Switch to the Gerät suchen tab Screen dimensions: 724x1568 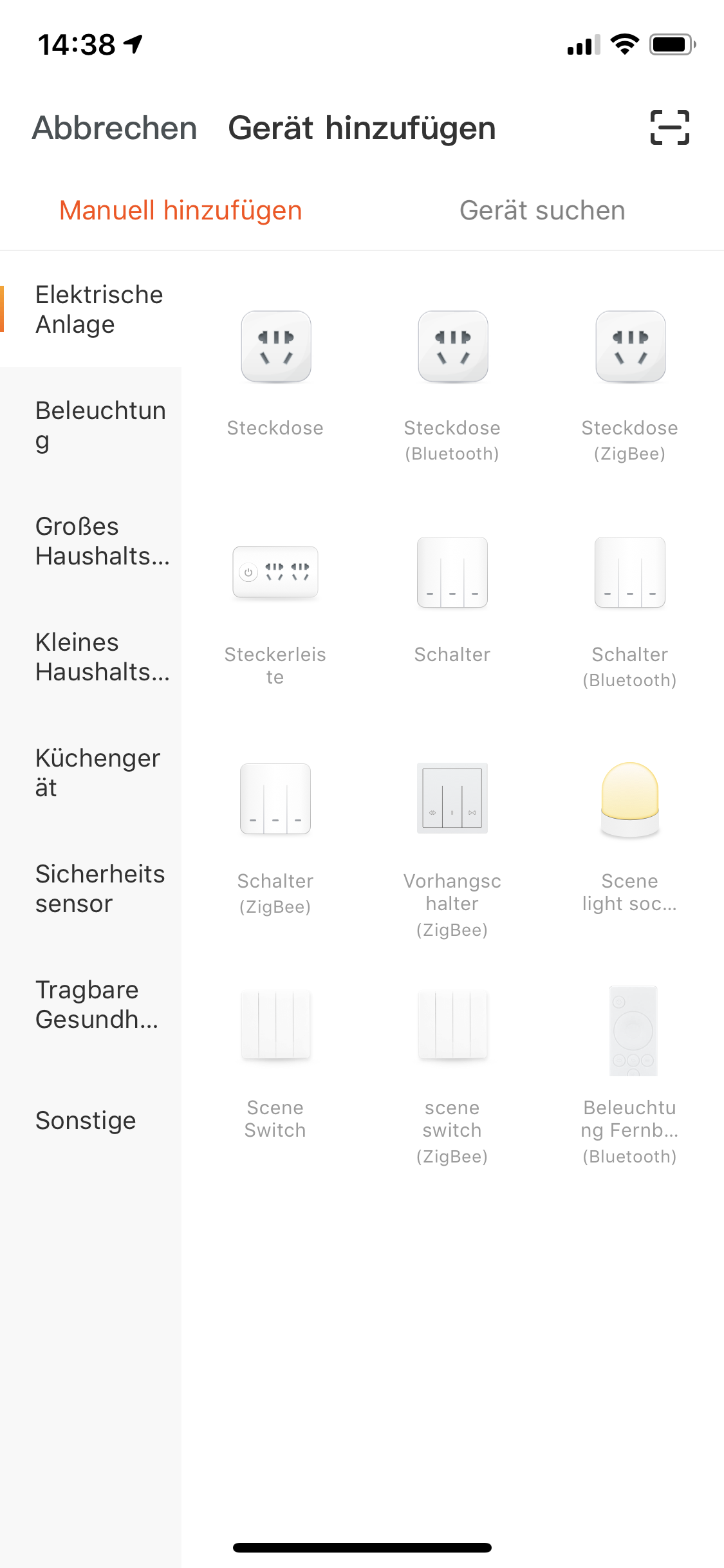tap(543, 210)
